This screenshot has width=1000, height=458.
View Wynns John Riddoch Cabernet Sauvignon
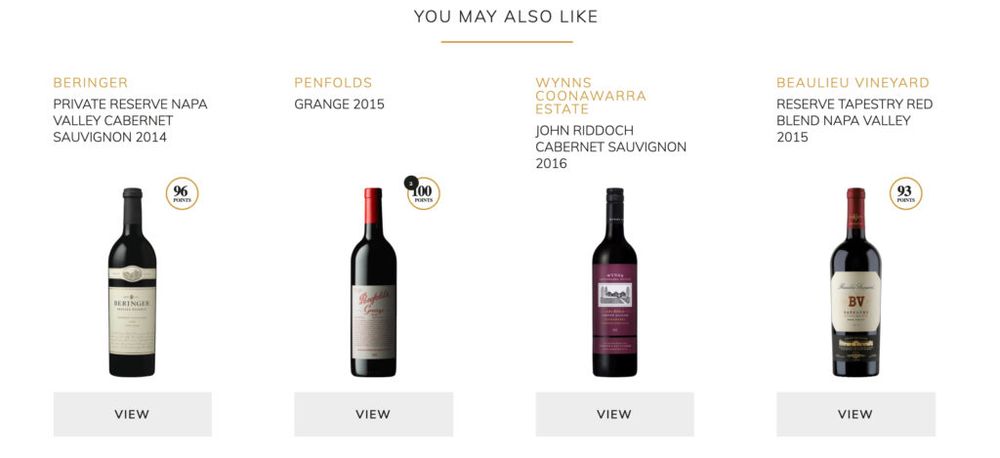tap(614, 414)
